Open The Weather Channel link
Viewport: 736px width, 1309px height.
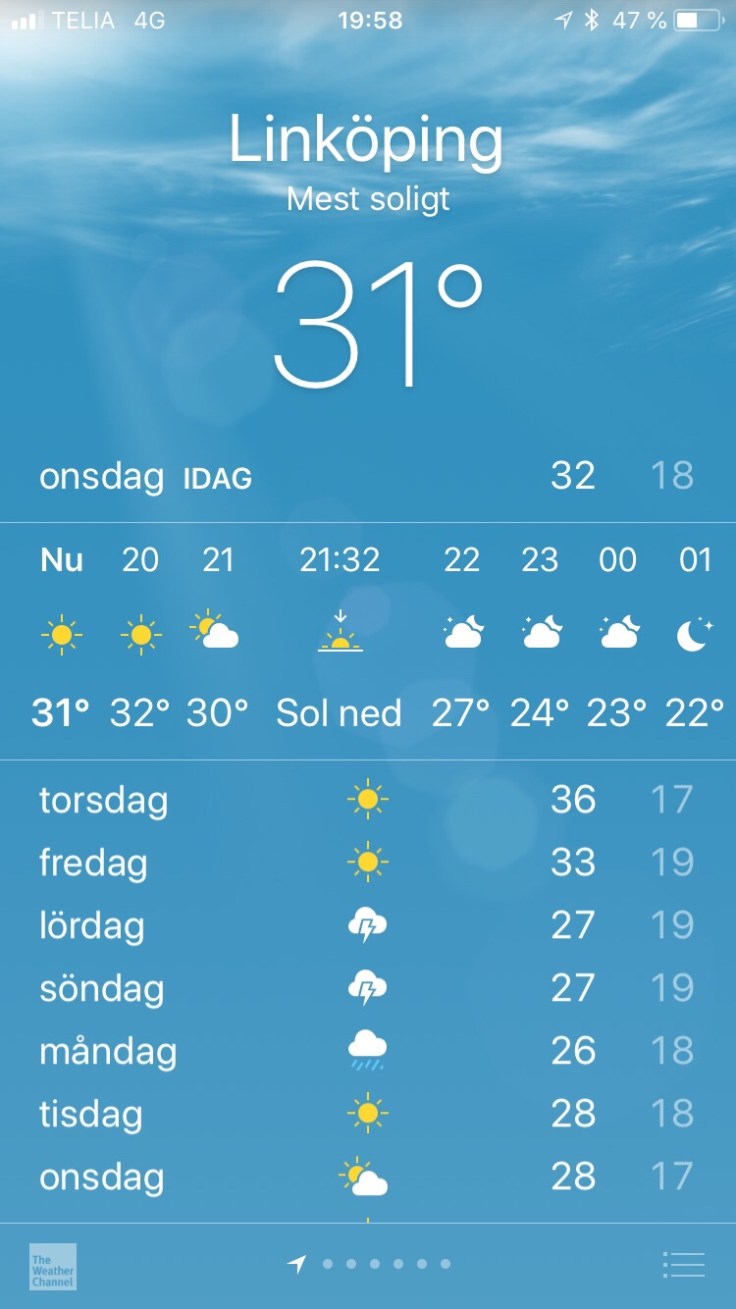52,1266
